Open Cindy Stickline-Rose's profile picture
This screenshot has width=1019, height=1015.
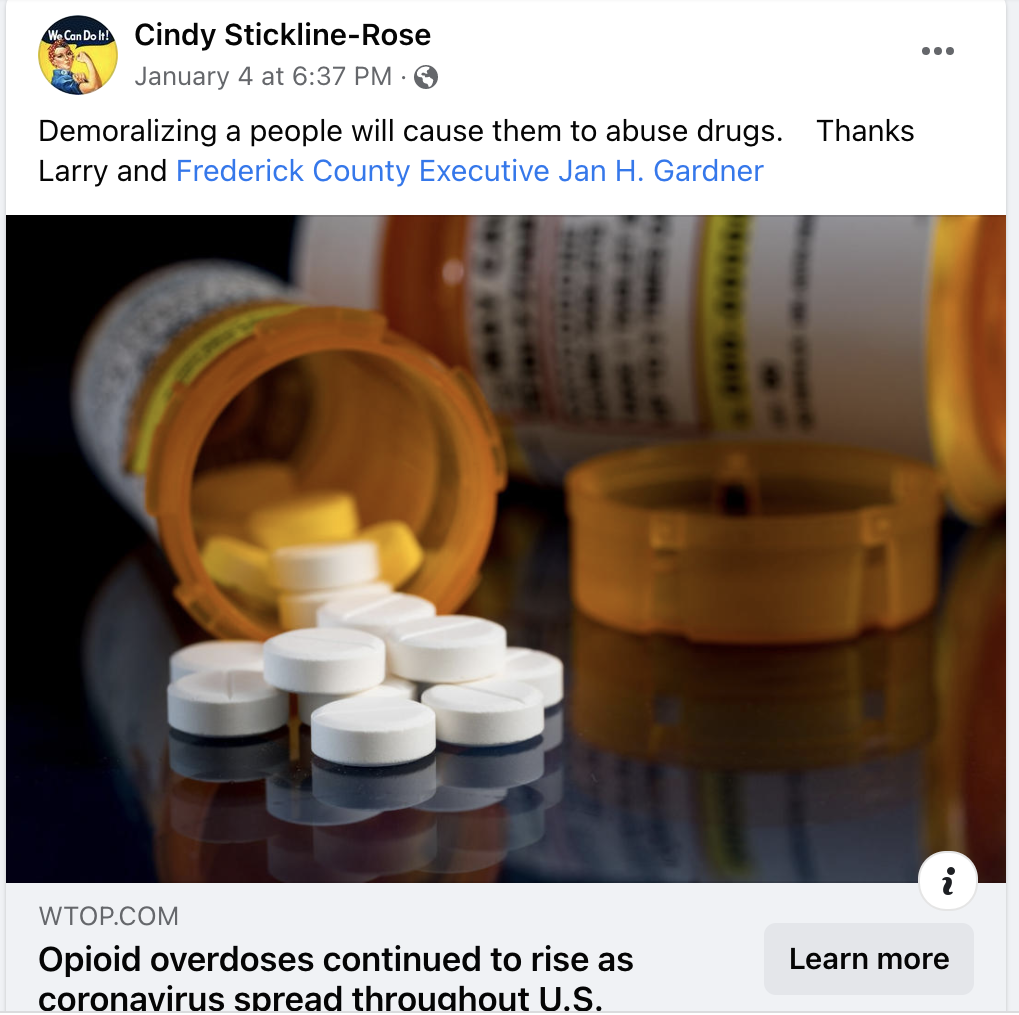[x=72, y=55]
